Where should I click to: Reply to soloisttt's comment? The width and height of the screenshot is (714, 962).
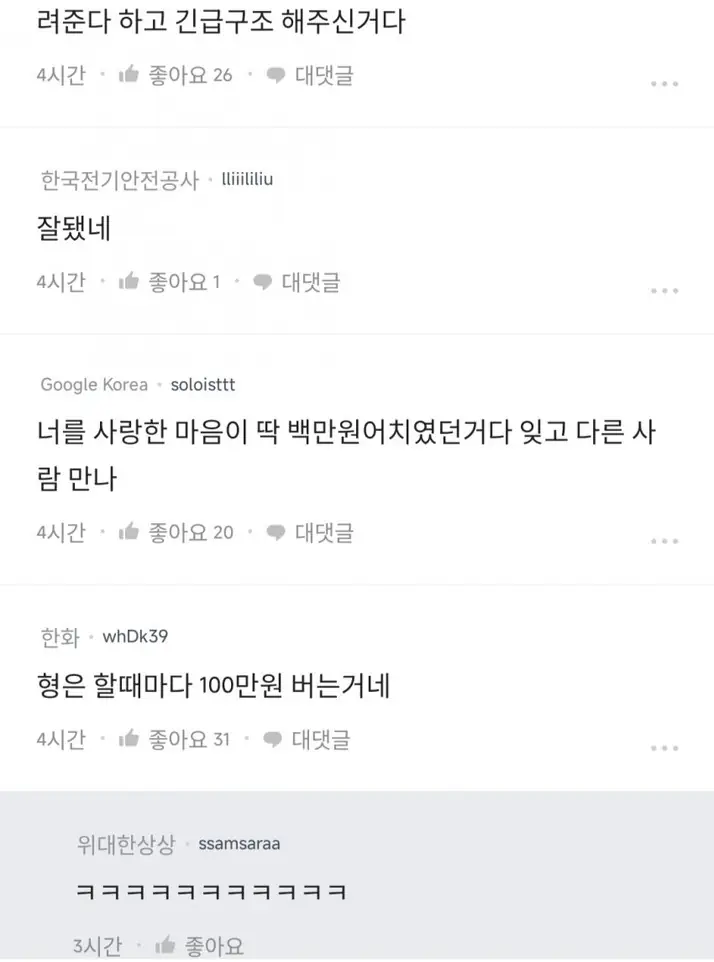310,532
